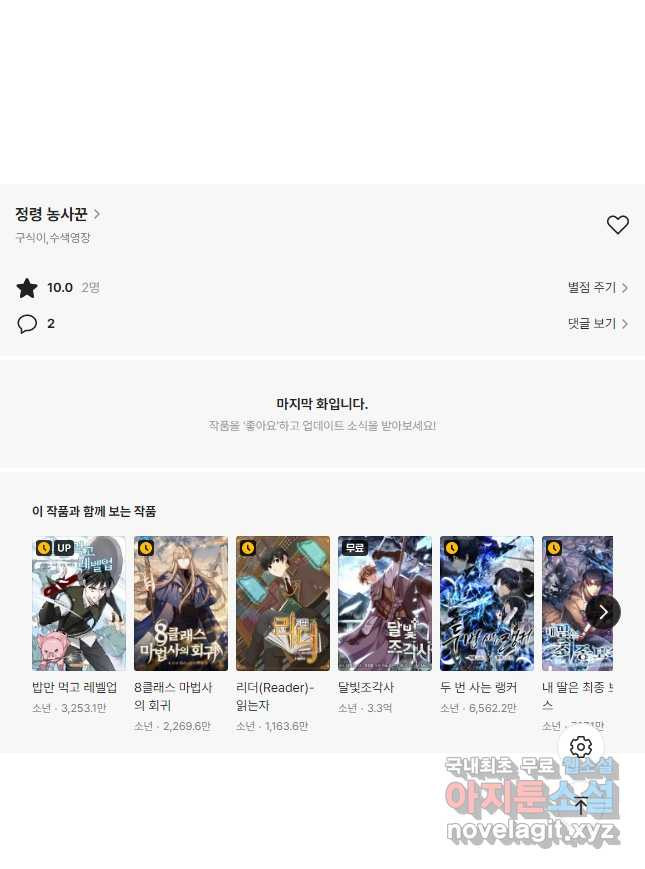This screenshot has width=645, height=869.
Task: Tap 별점 주기 to rate the series
Action: (x=597, y=288)
